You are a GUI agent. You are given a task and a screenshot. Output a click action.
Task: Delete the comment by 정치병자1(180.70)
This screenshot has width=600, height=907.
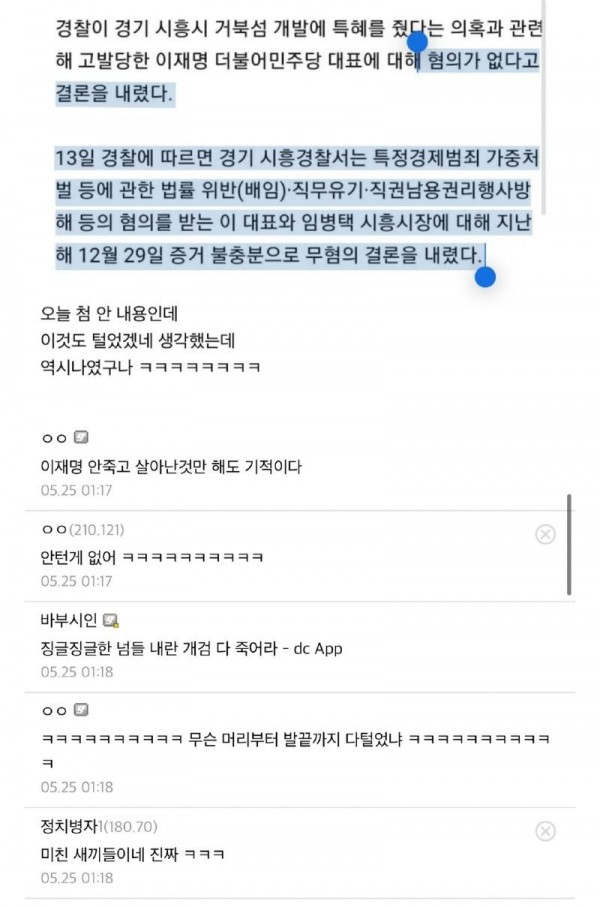(545, 831)
